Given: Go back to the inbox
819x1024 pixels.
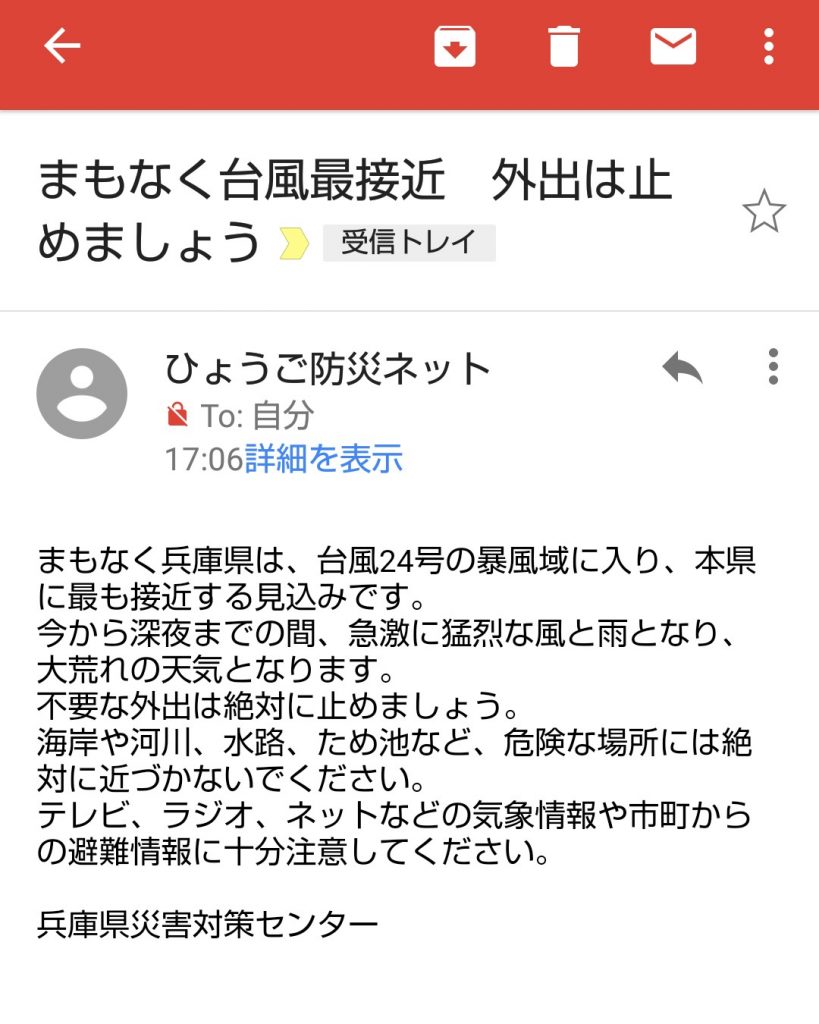Looking at the screenshot, I should 62,46.
